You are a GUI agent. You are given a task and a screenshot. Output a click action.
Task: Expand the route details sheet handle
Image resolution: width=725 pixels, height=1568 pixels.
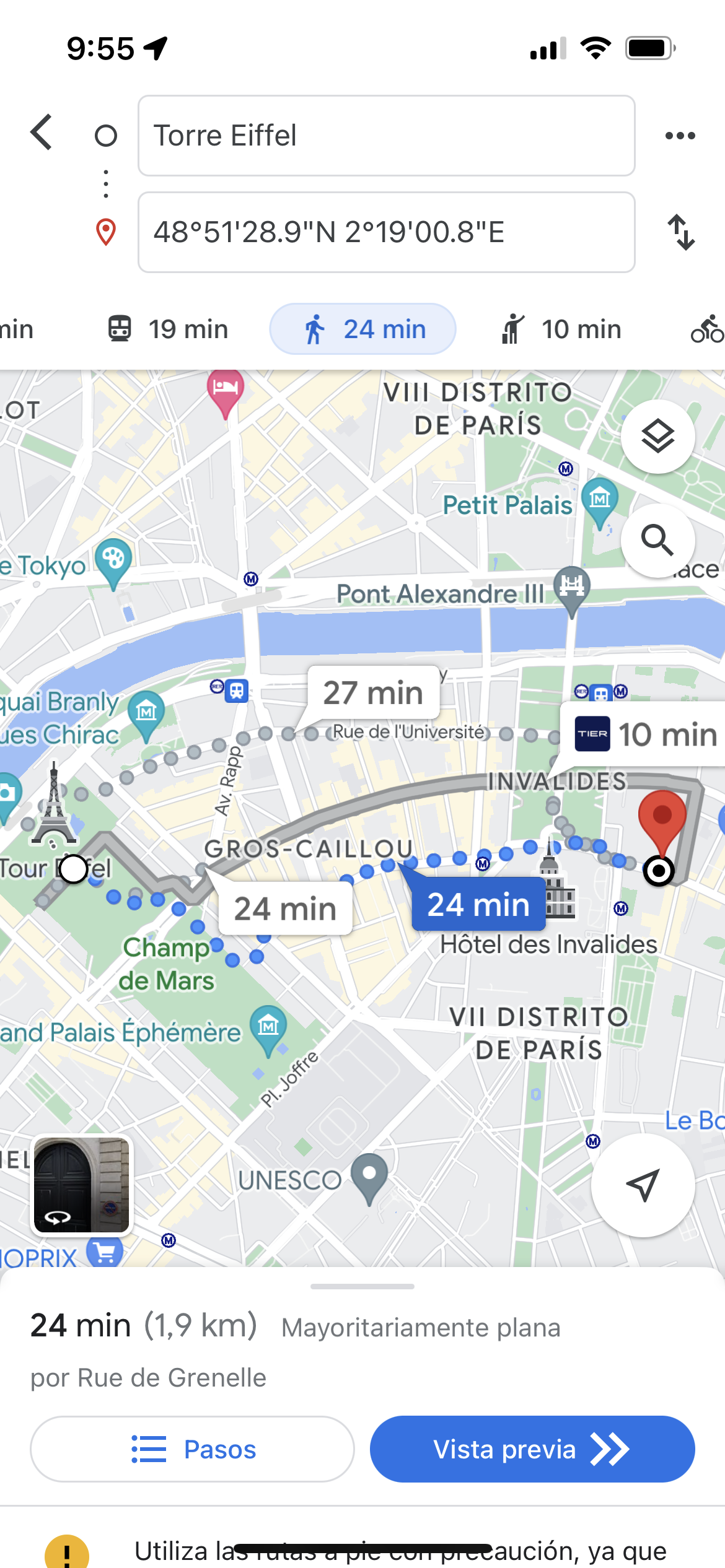pyautogui.click(x=362, y=1286)
